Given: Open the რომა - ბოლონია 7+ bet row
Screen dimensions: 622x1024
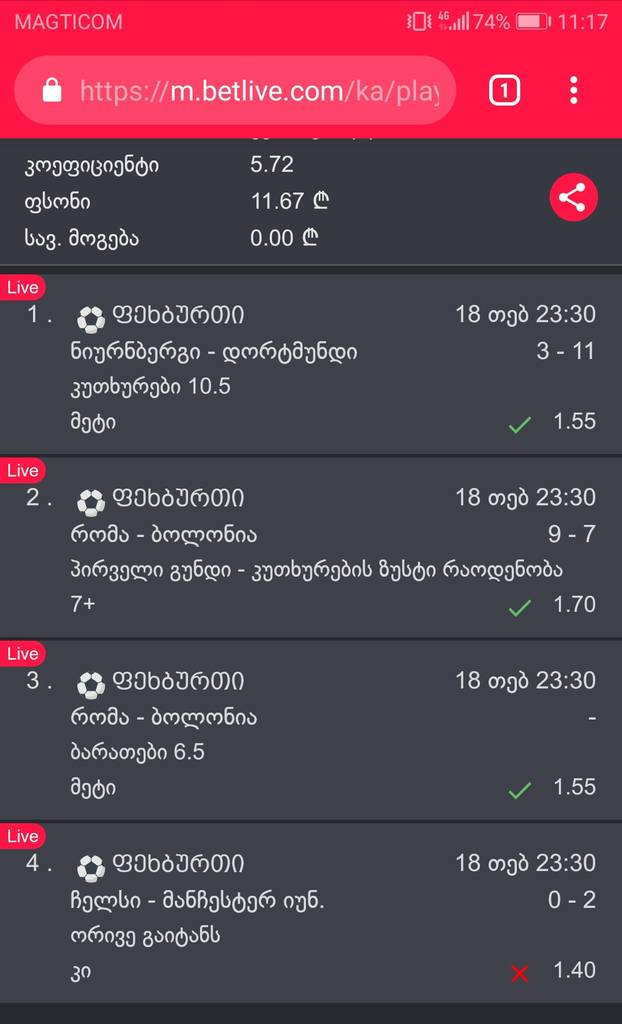Looking at the screenshot, I should tap(310, 549).
